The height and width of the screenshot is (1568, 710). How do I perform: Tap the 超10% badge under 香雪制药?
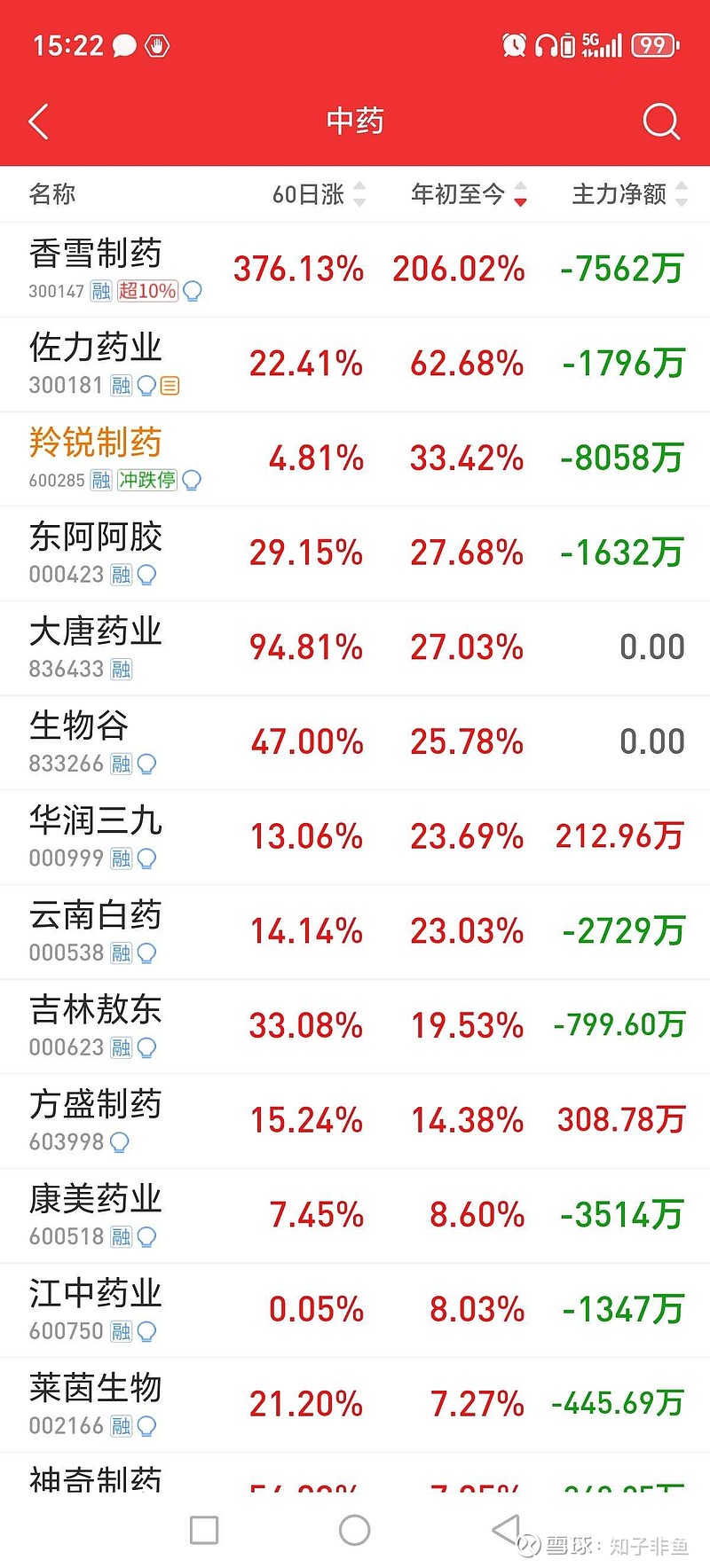pyautogui.click(x=146, y=291)
